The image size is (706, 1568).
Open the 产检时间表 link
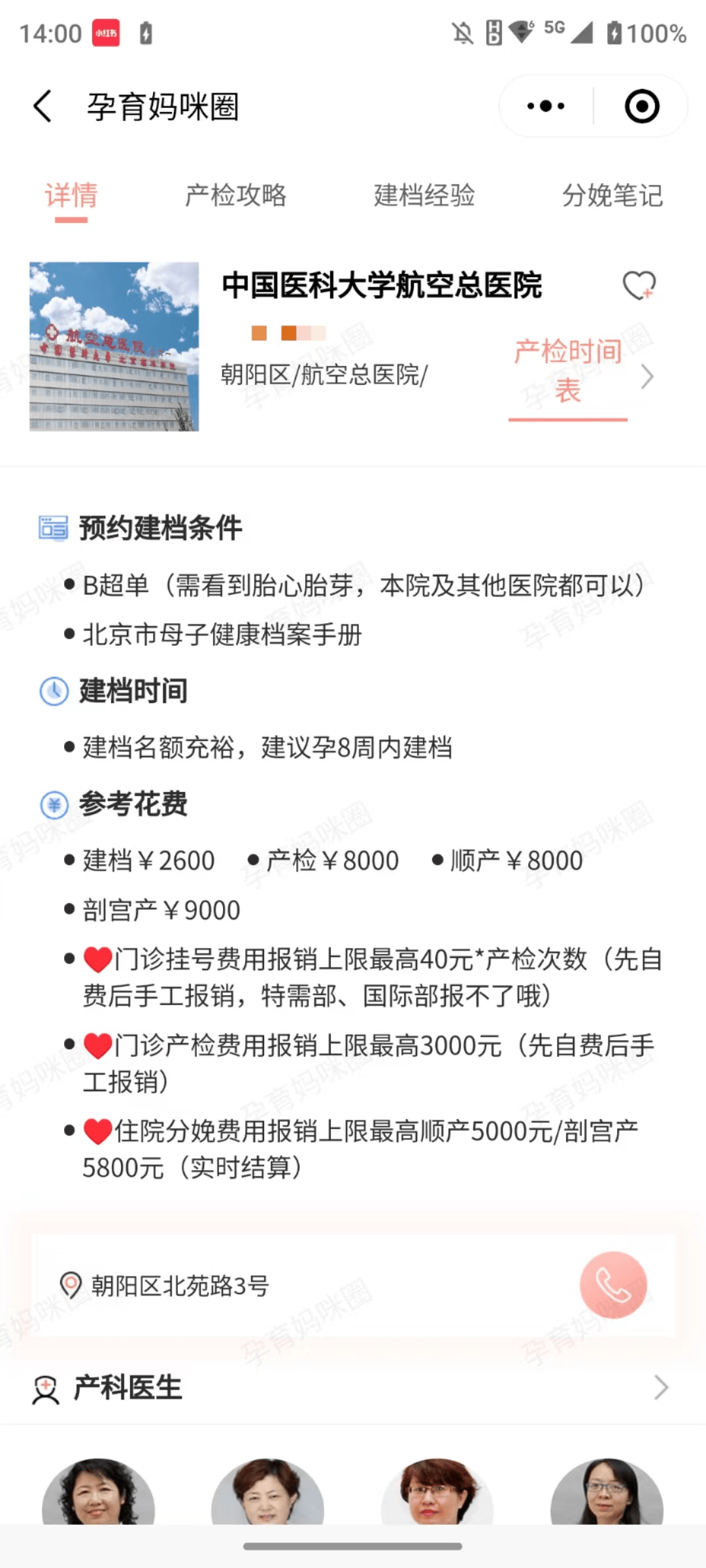568,371
